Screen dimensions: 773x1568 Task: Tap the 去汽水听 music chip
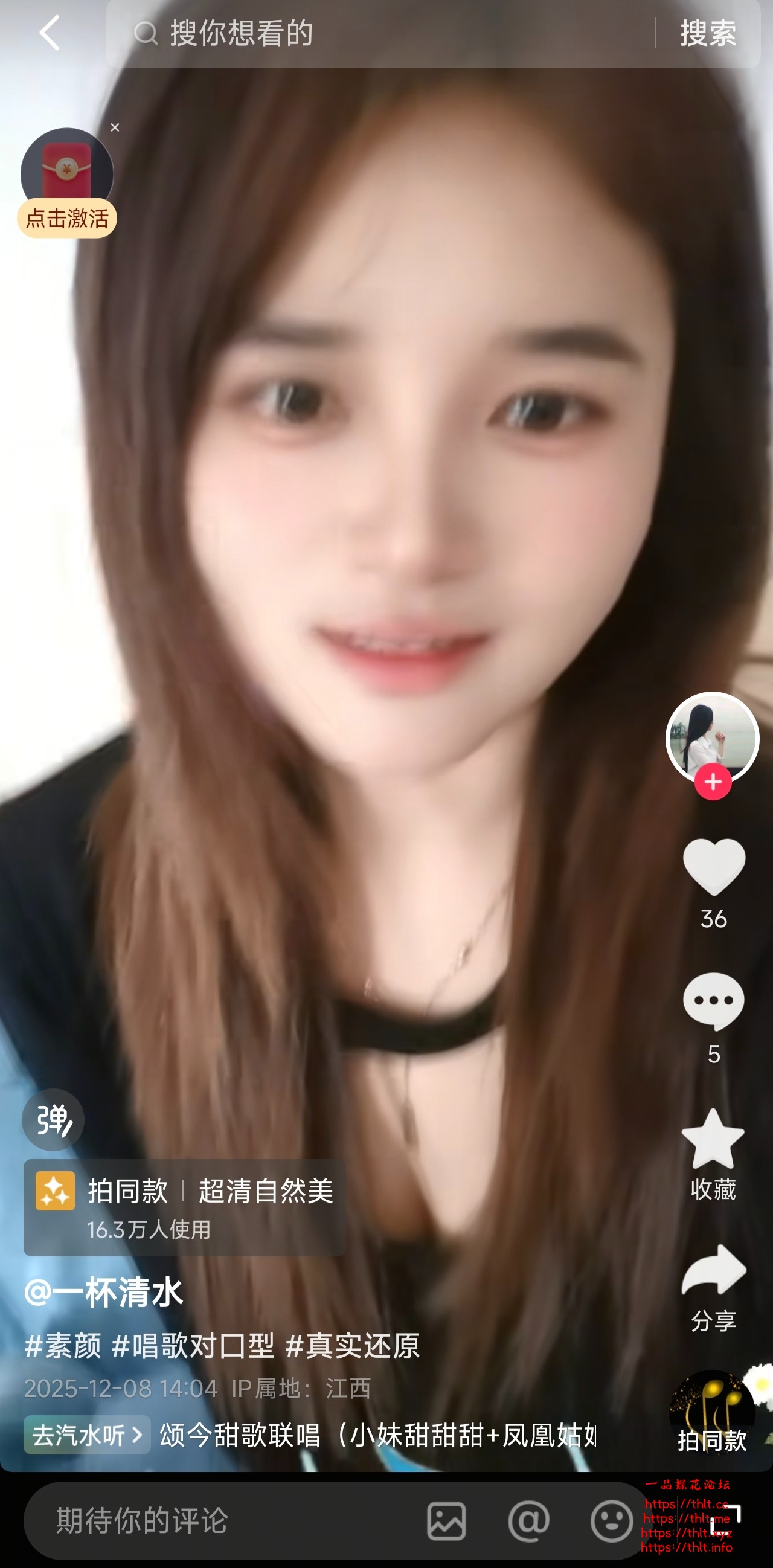coord(87,1435)
